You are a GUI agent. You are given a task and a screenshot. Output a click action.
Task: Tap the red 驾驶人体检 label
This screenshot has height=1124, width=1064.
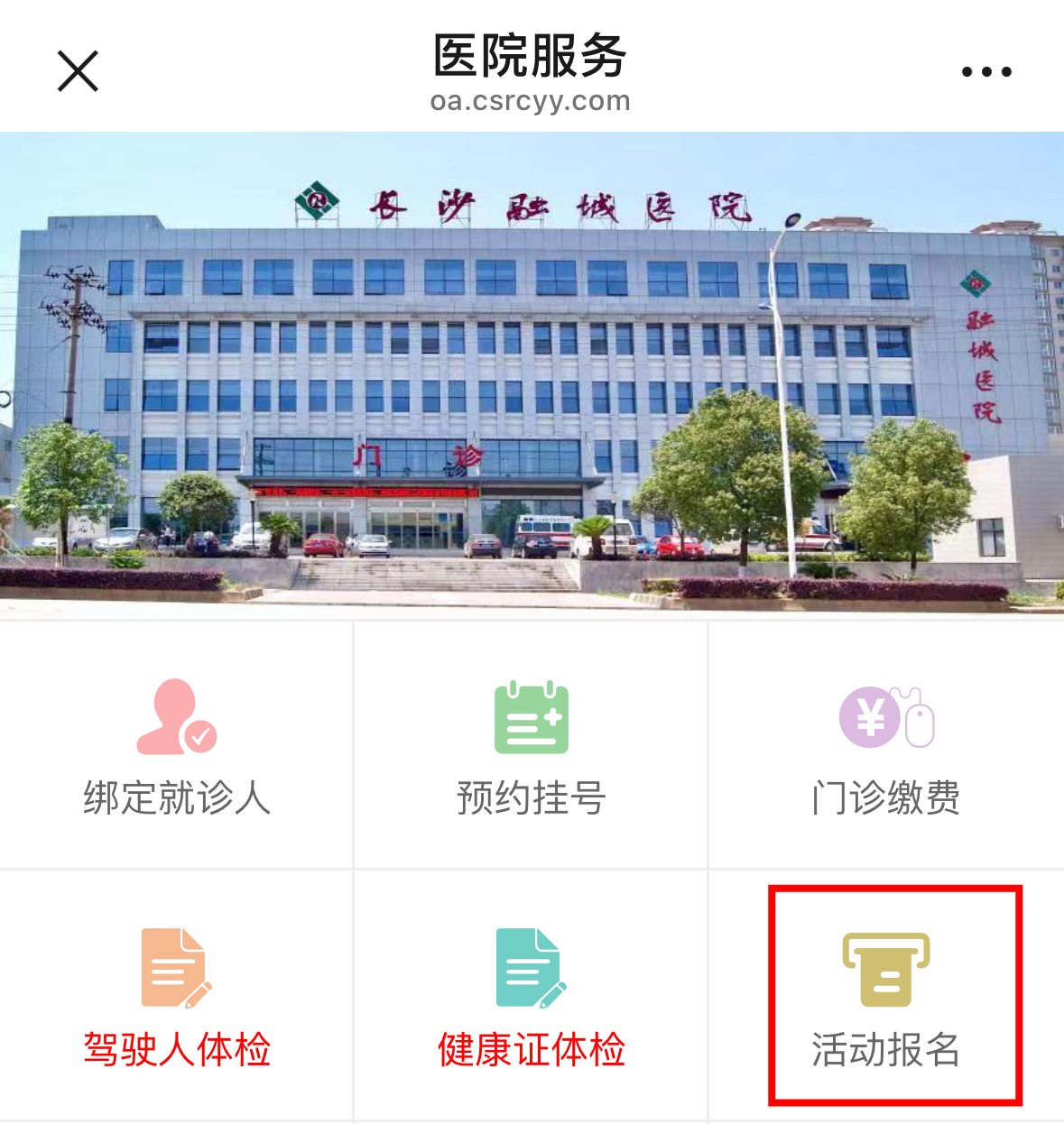tap(177, 1049)
